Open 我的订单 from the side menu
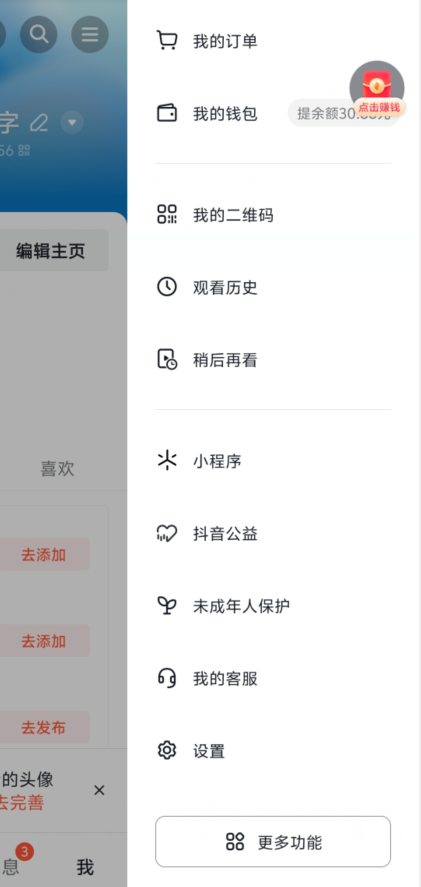 coord(273,41)
